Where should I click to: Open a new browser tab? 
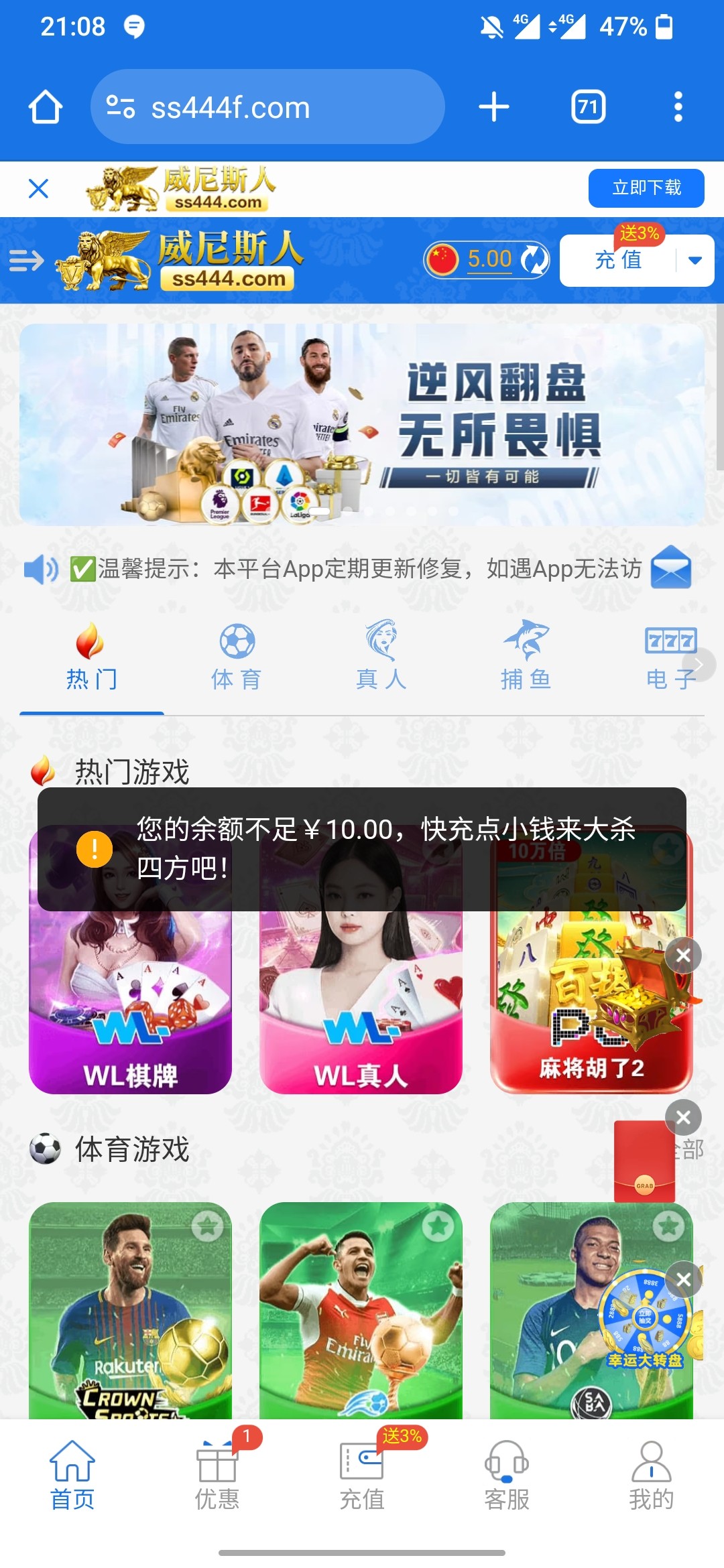pos(494,107)
